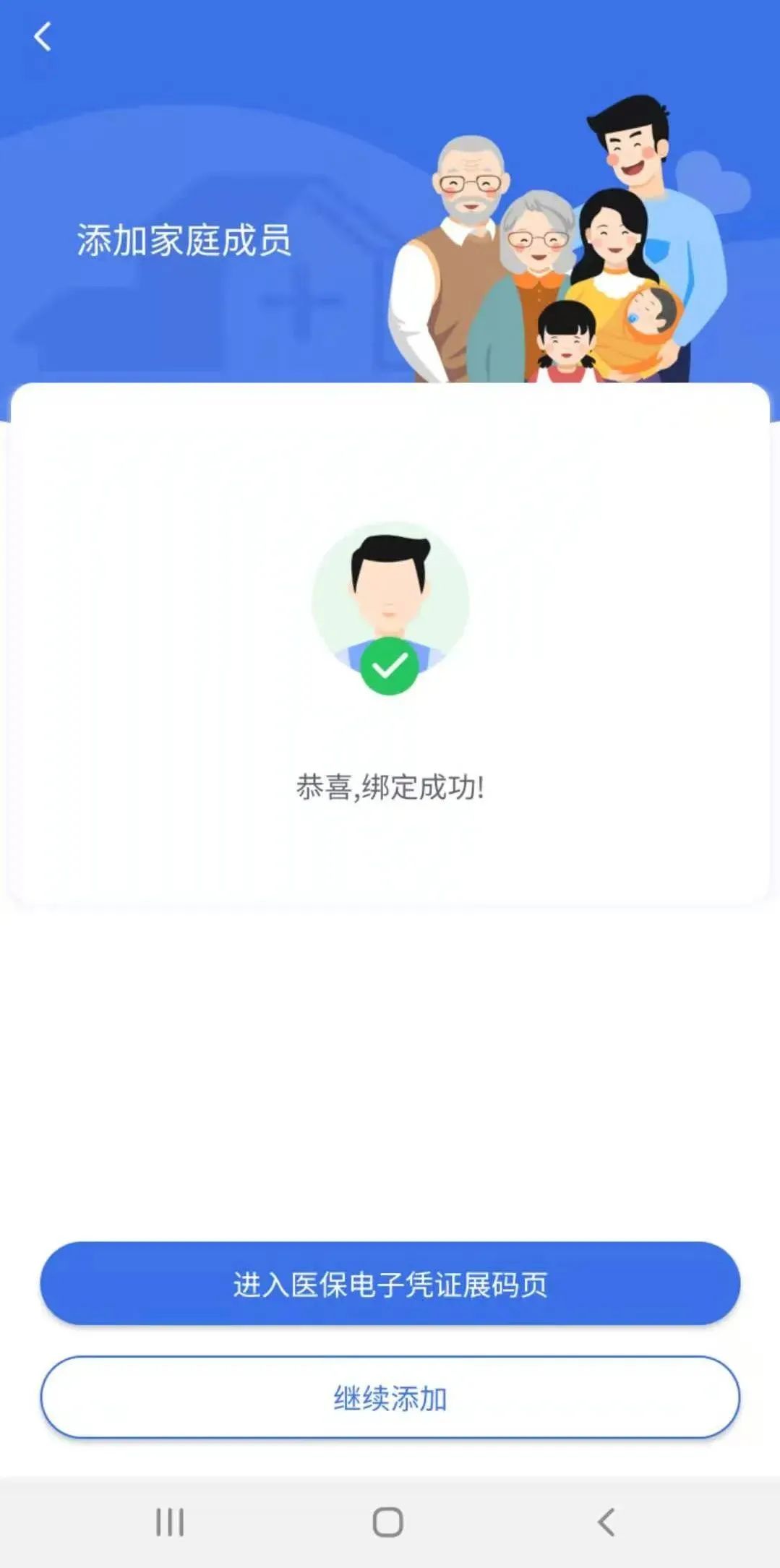Tap the male avatar illustration
780x1568 pixels.
[x=390, y=593]
